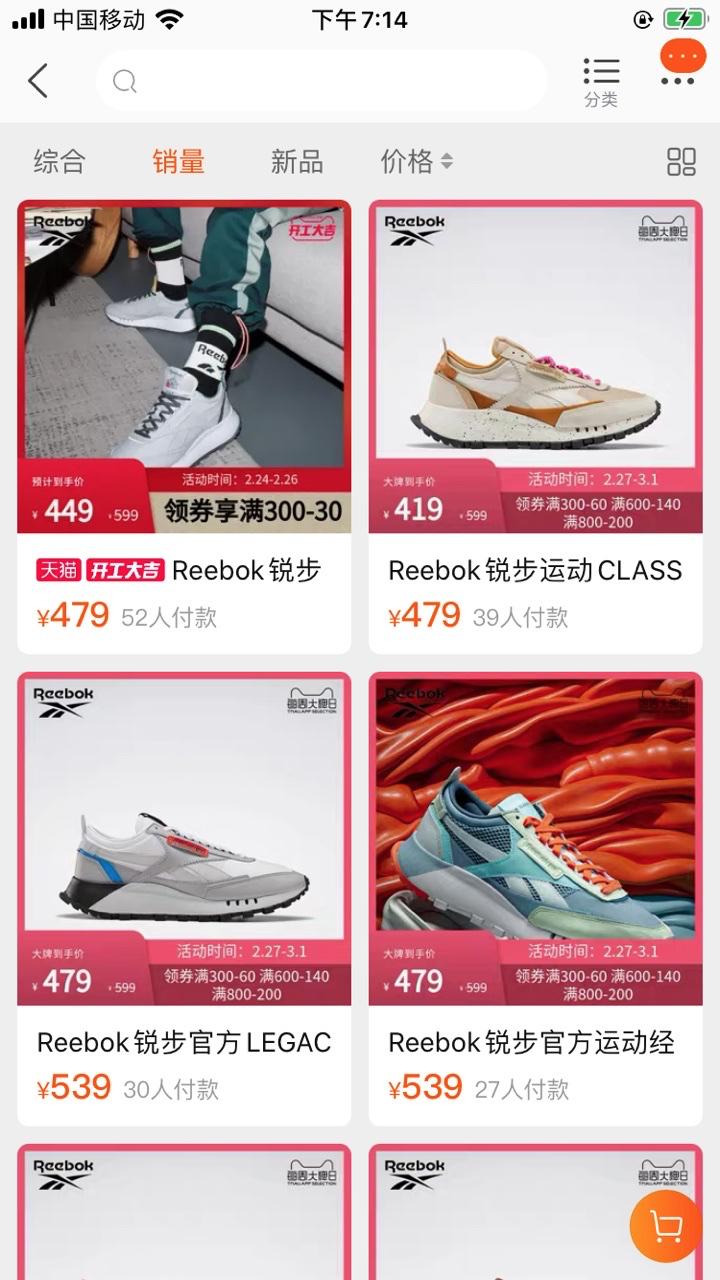Tap the search magnifier icon
This screenshot has height=1280, width=720.
[x=124, y=80]
